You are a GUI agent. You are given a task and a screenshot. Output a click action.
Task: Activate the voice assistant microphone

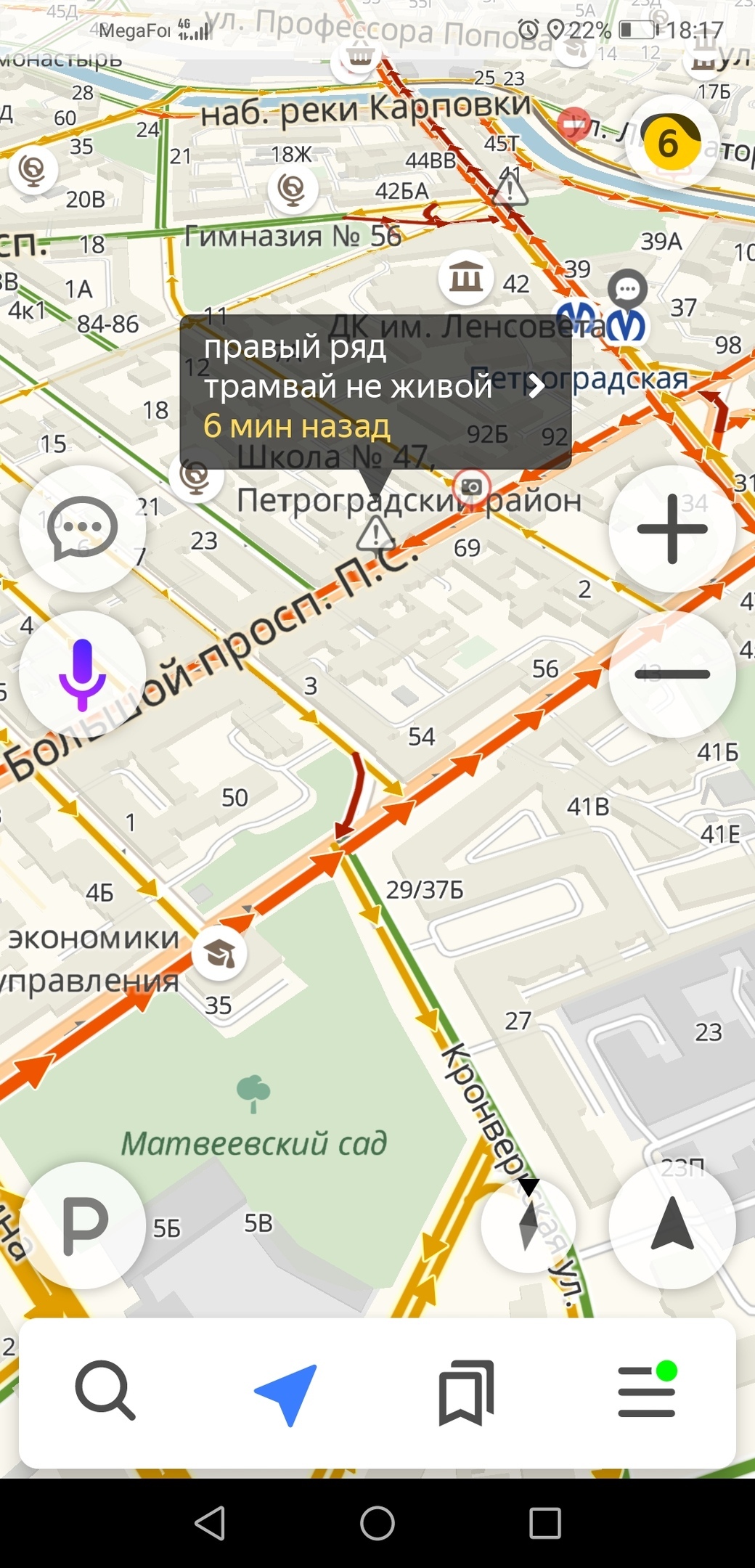click(x=82, y=674)
